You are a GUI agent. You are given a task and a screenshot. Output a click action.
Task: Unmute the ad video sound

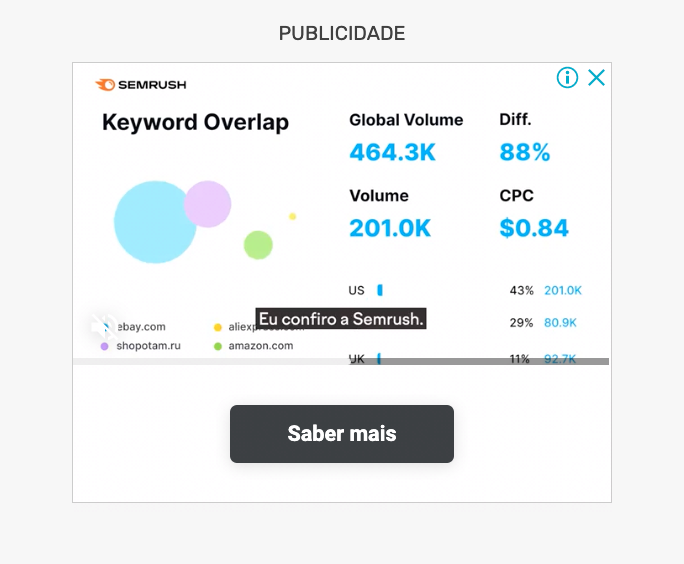coord(102,326)
